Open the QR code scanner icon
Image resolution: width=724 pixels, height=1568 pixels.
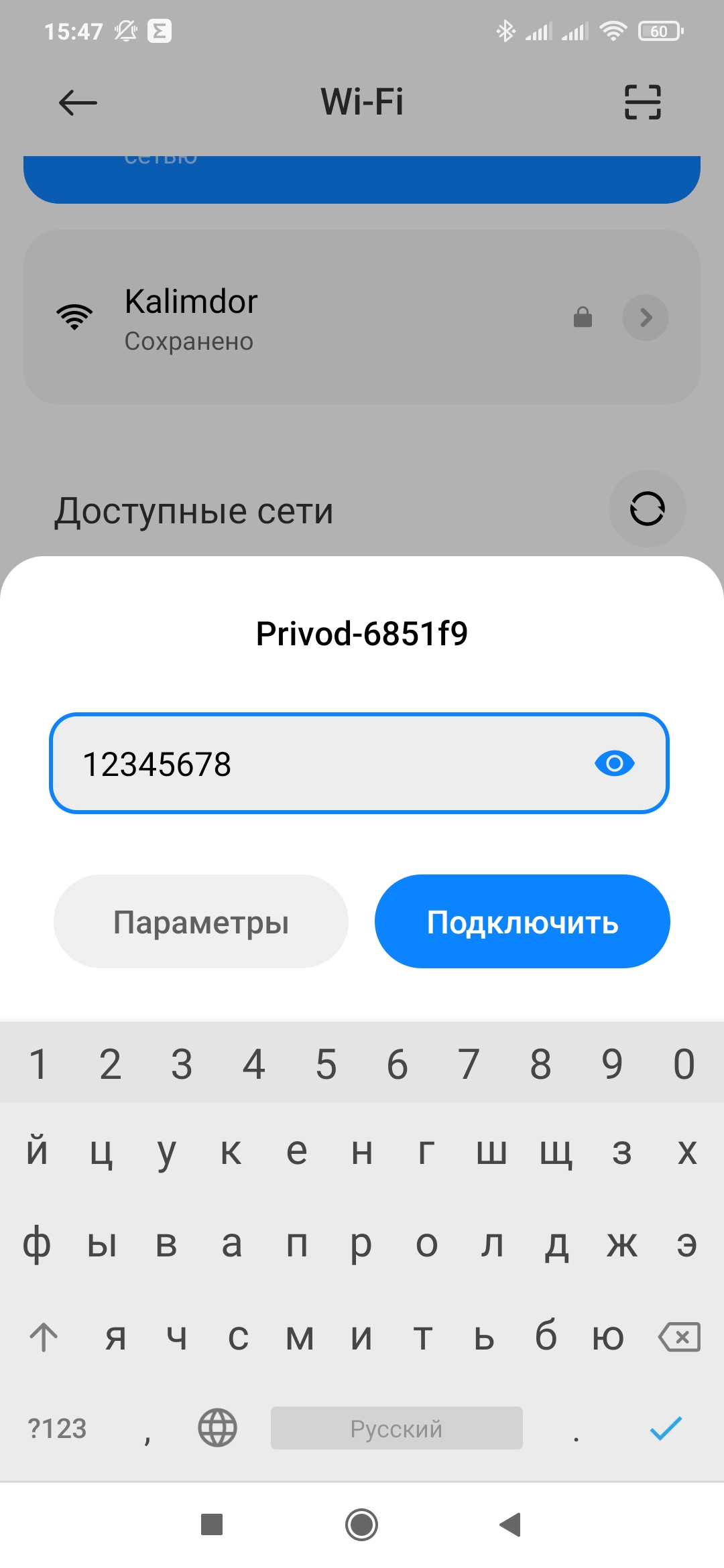(642, 103)
